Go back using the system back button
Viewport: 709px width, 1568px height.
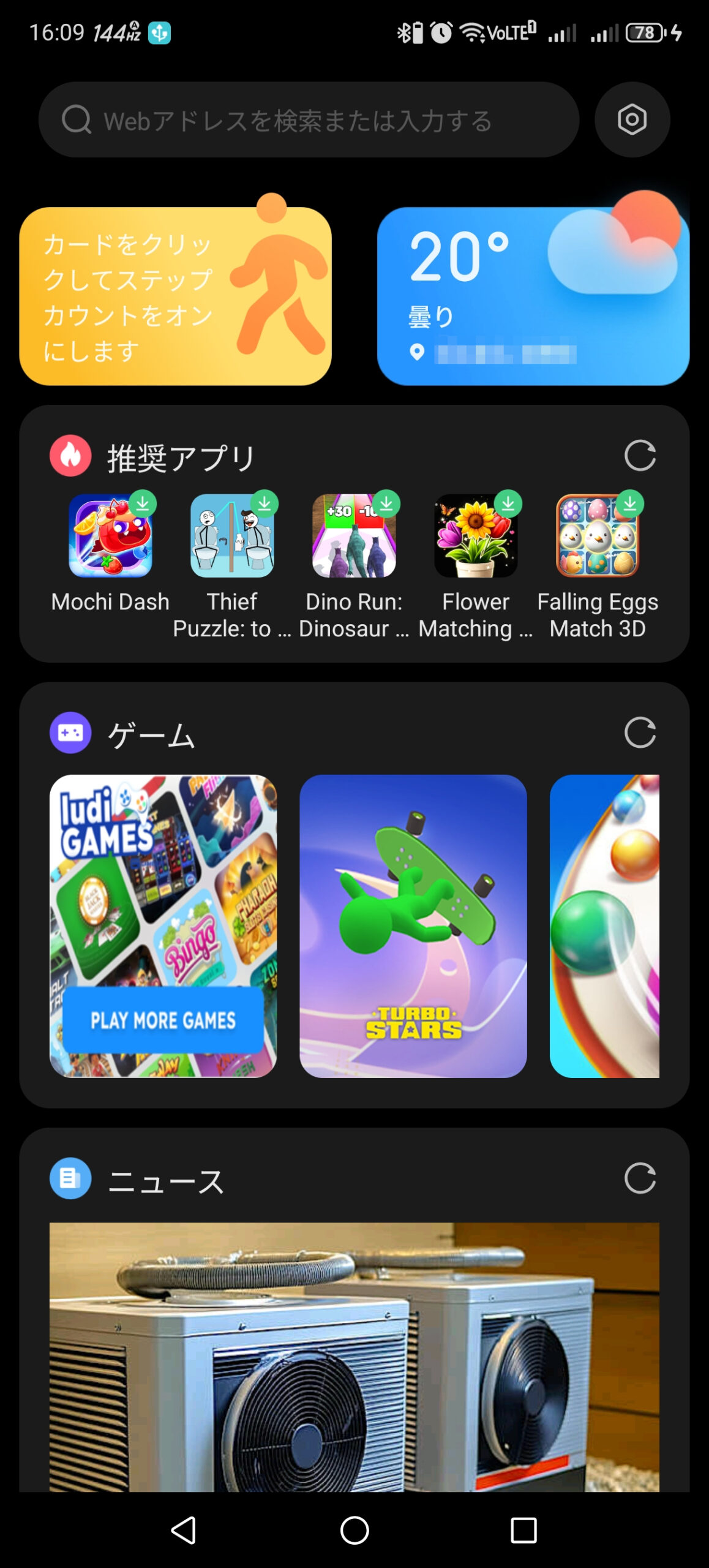pos(183,1530)
